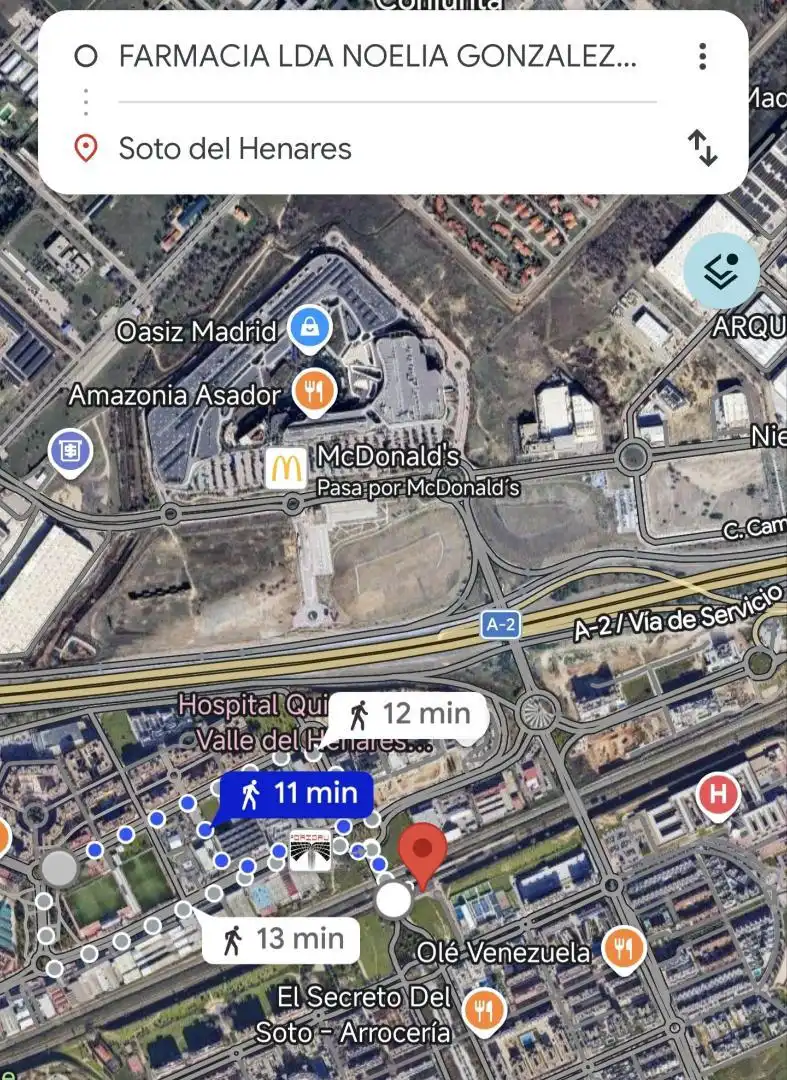Tap the red destination pin

coord(422,853)
